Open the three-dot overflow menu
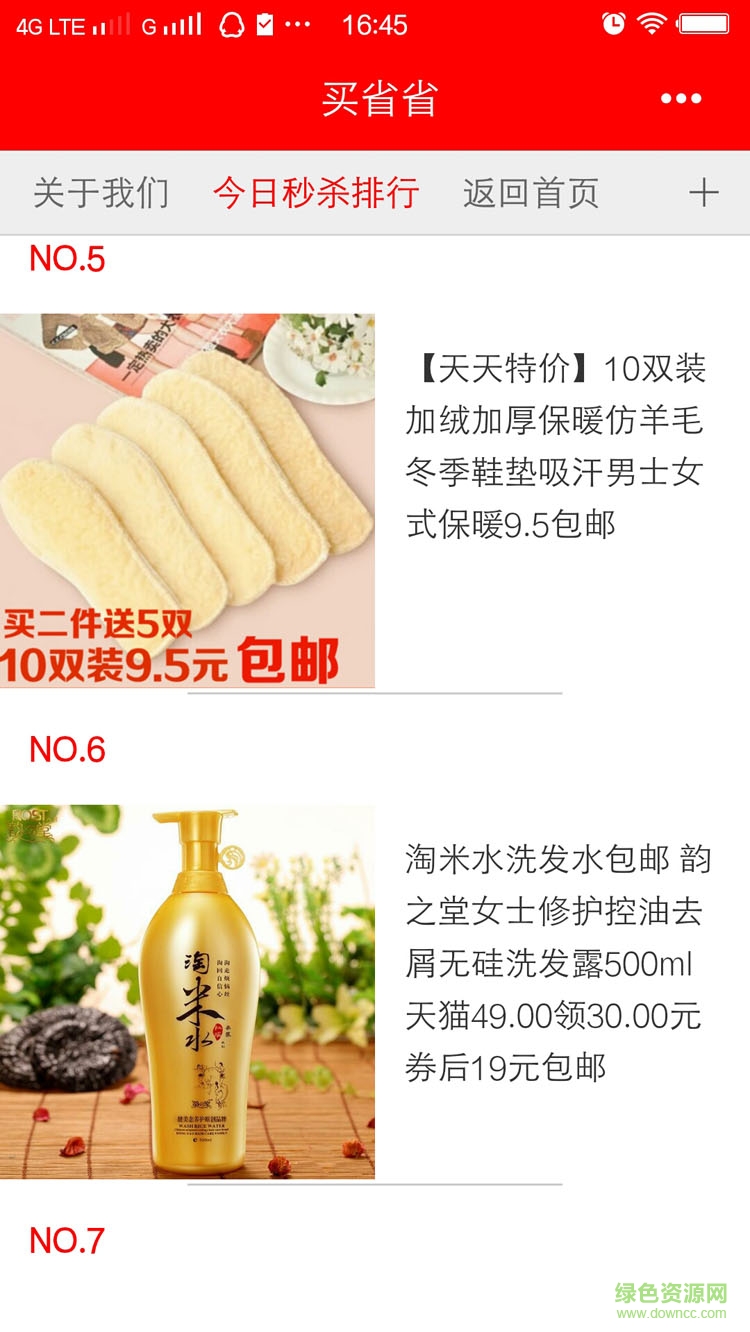750x1332 pixels. pyautogui.click(x=680, y=98)
